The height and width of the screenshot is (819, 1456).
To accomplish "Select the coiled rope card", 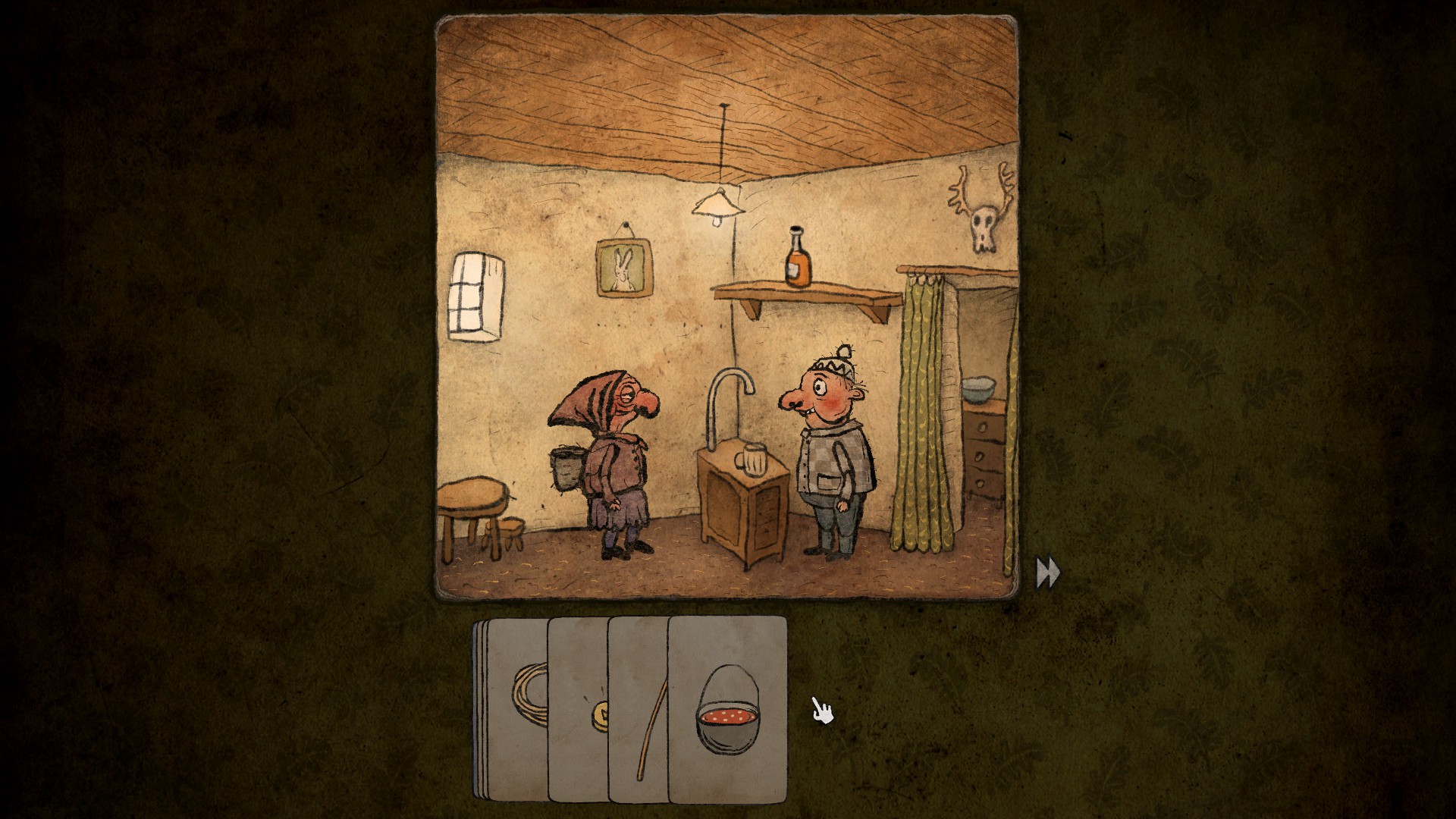I will (x=519, y=709).
